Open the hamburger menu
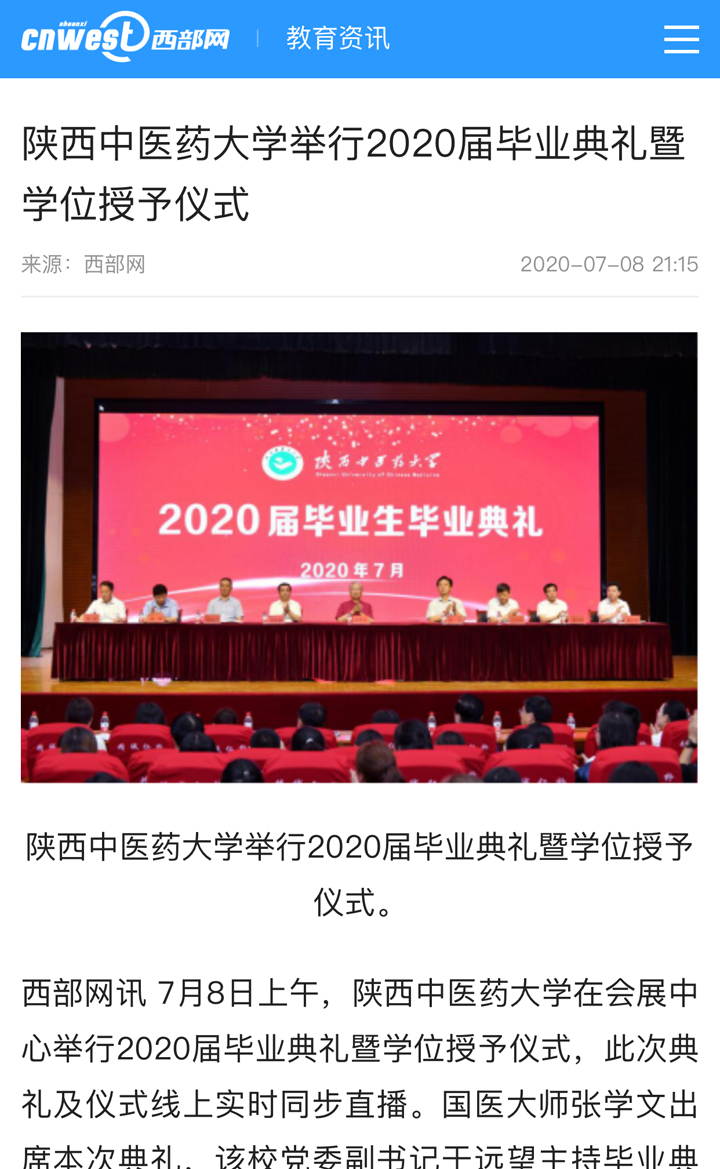 click(x=681, y=39)
